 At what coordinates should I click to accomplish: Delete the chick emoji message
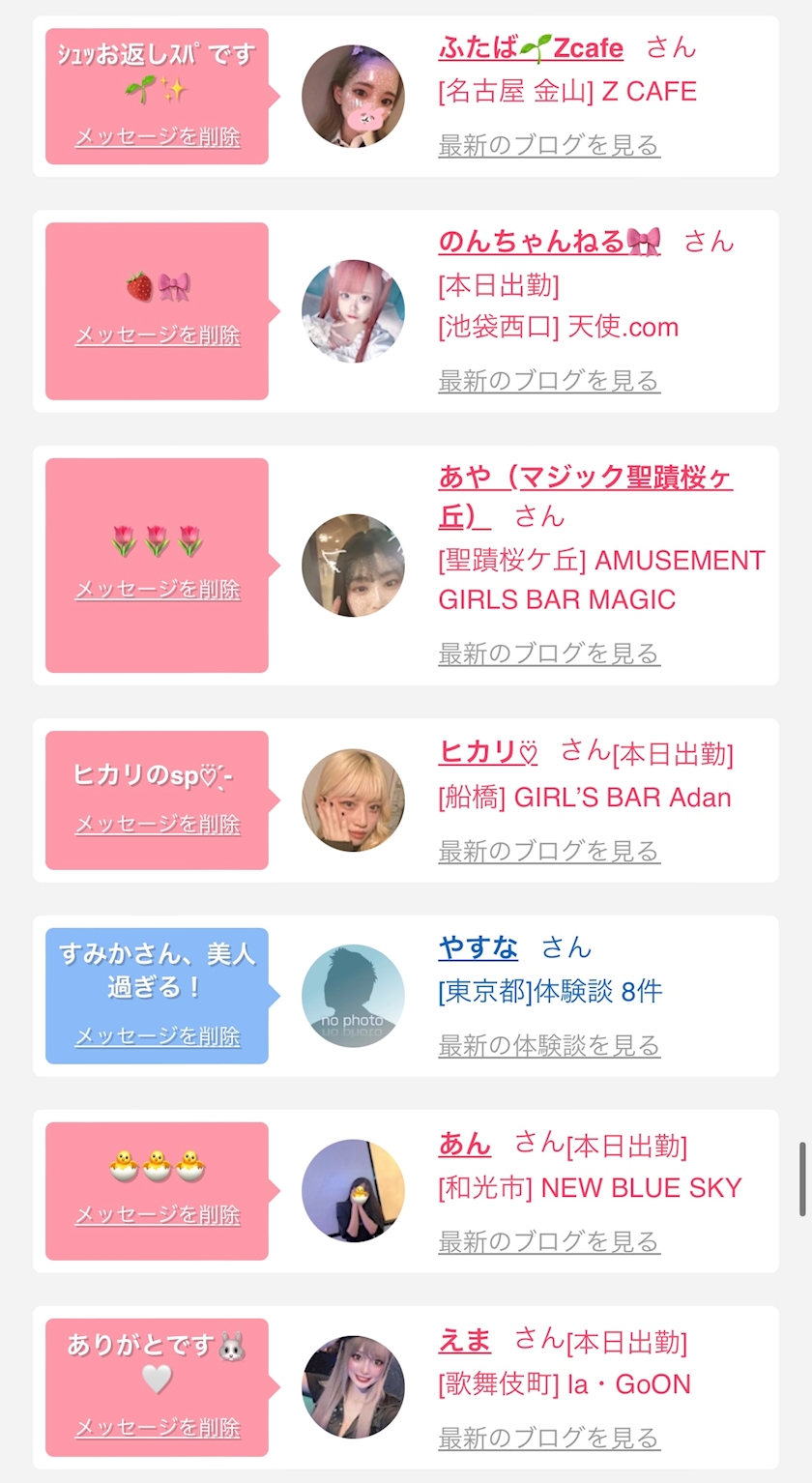click(x=158, y=1215)
